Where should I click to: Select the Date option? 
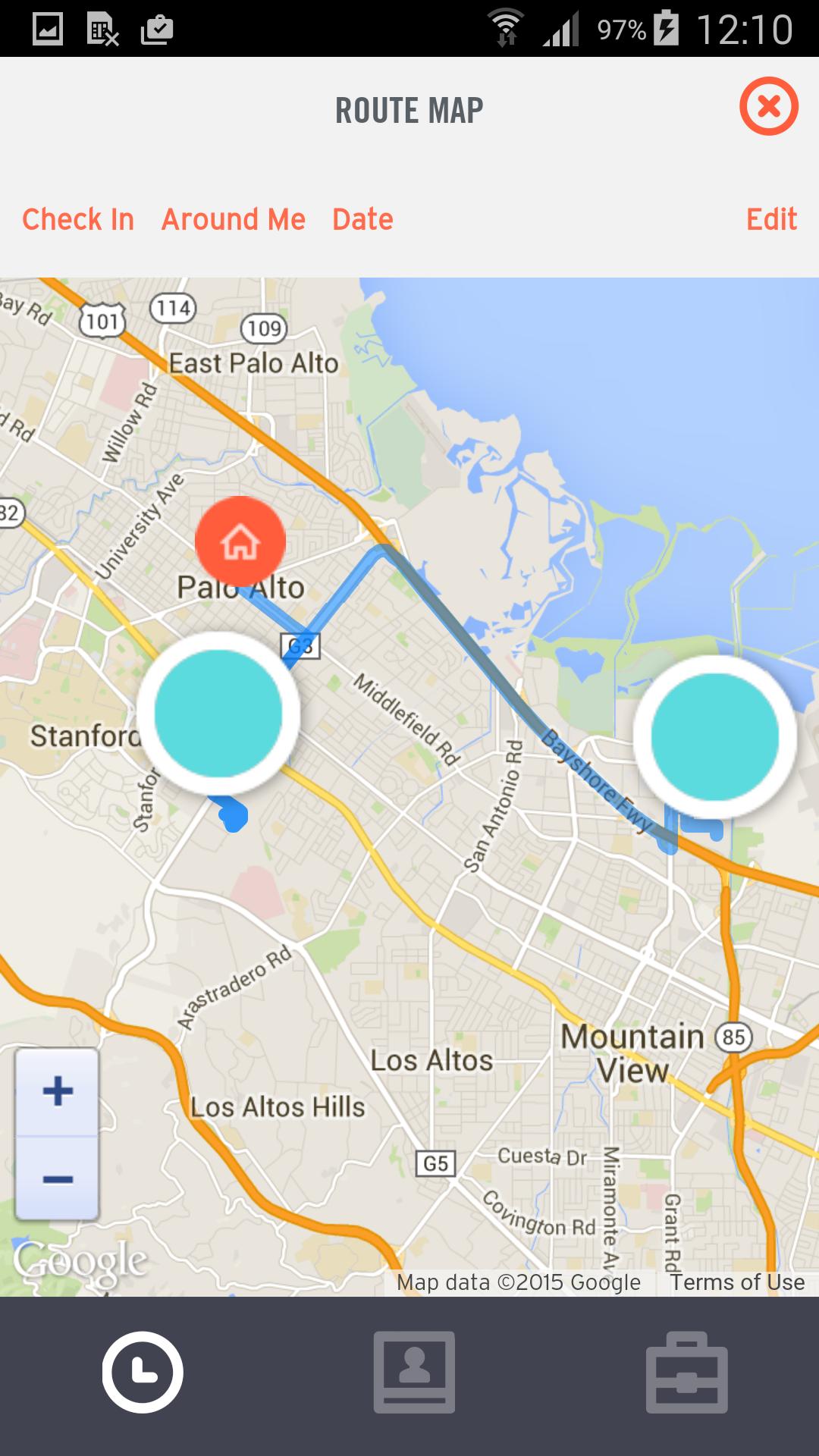point(362,219)
